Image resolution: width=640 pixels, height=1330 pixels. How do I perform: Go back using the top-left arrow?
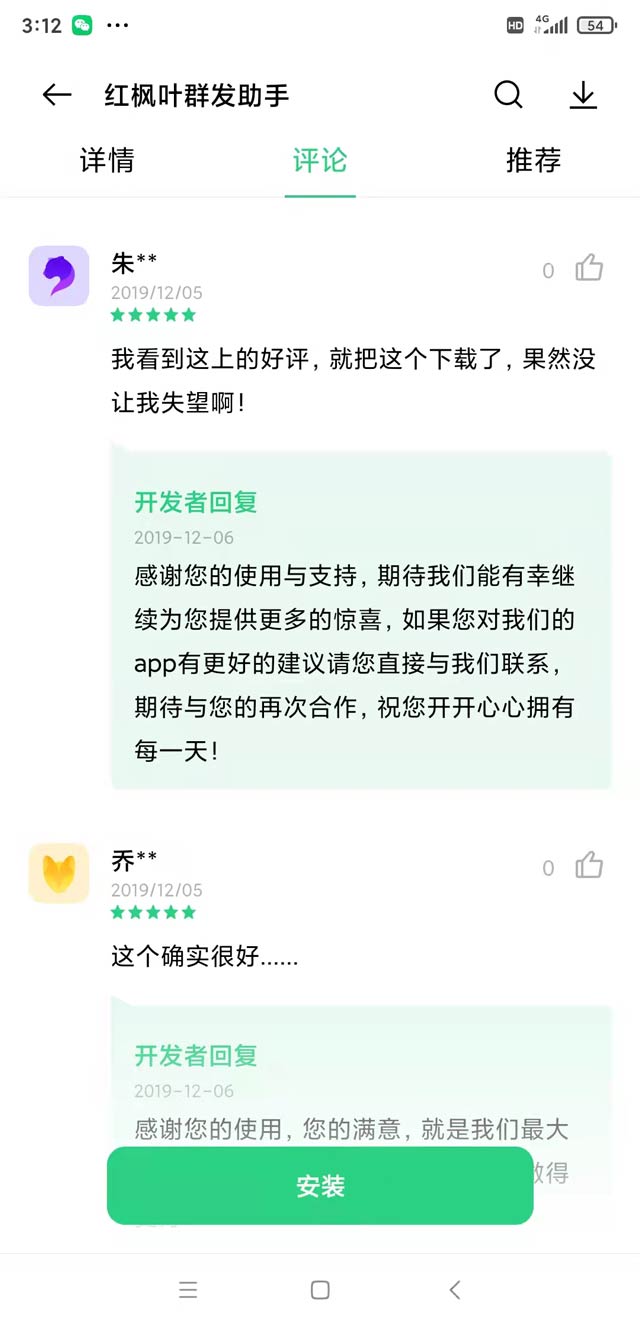click(57, 96)
